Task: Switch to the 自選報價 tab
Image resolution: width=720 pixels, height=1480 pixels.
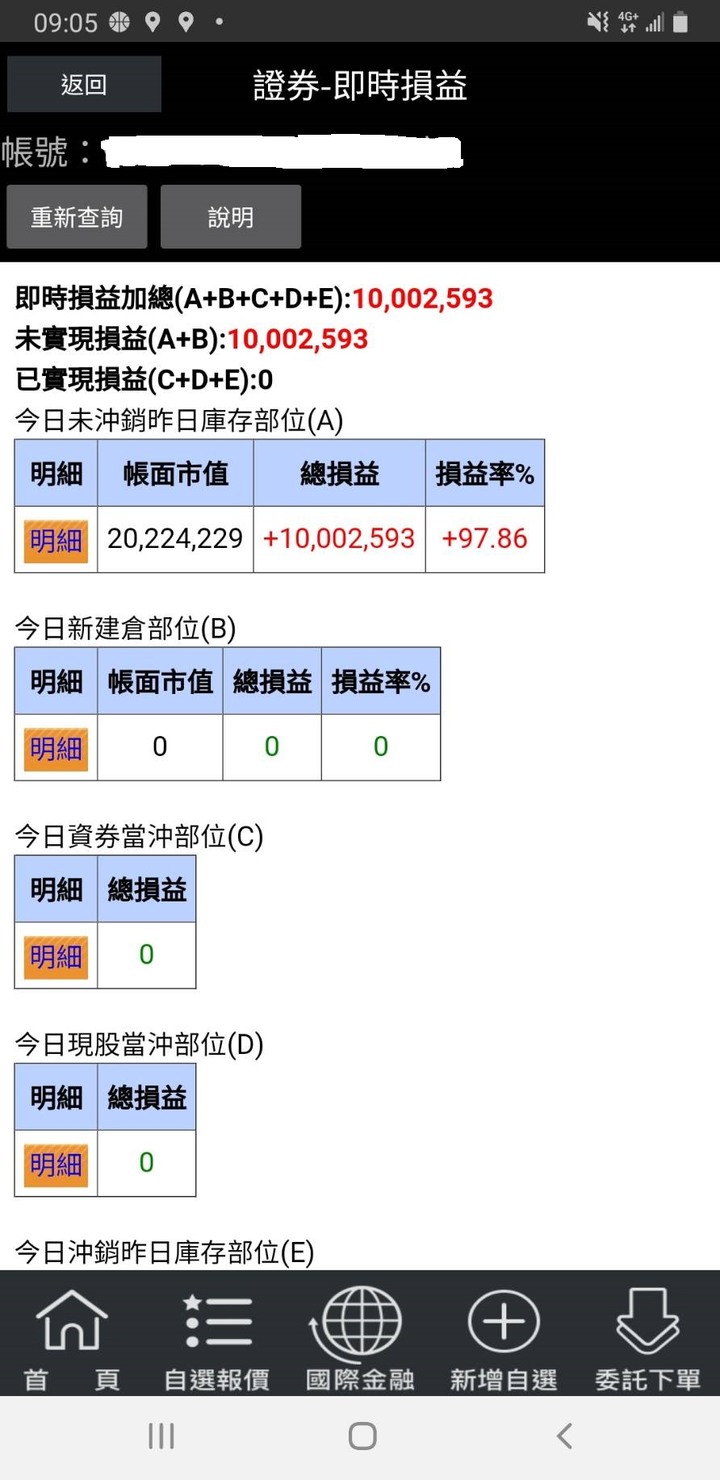Action: coord(217,1338)
